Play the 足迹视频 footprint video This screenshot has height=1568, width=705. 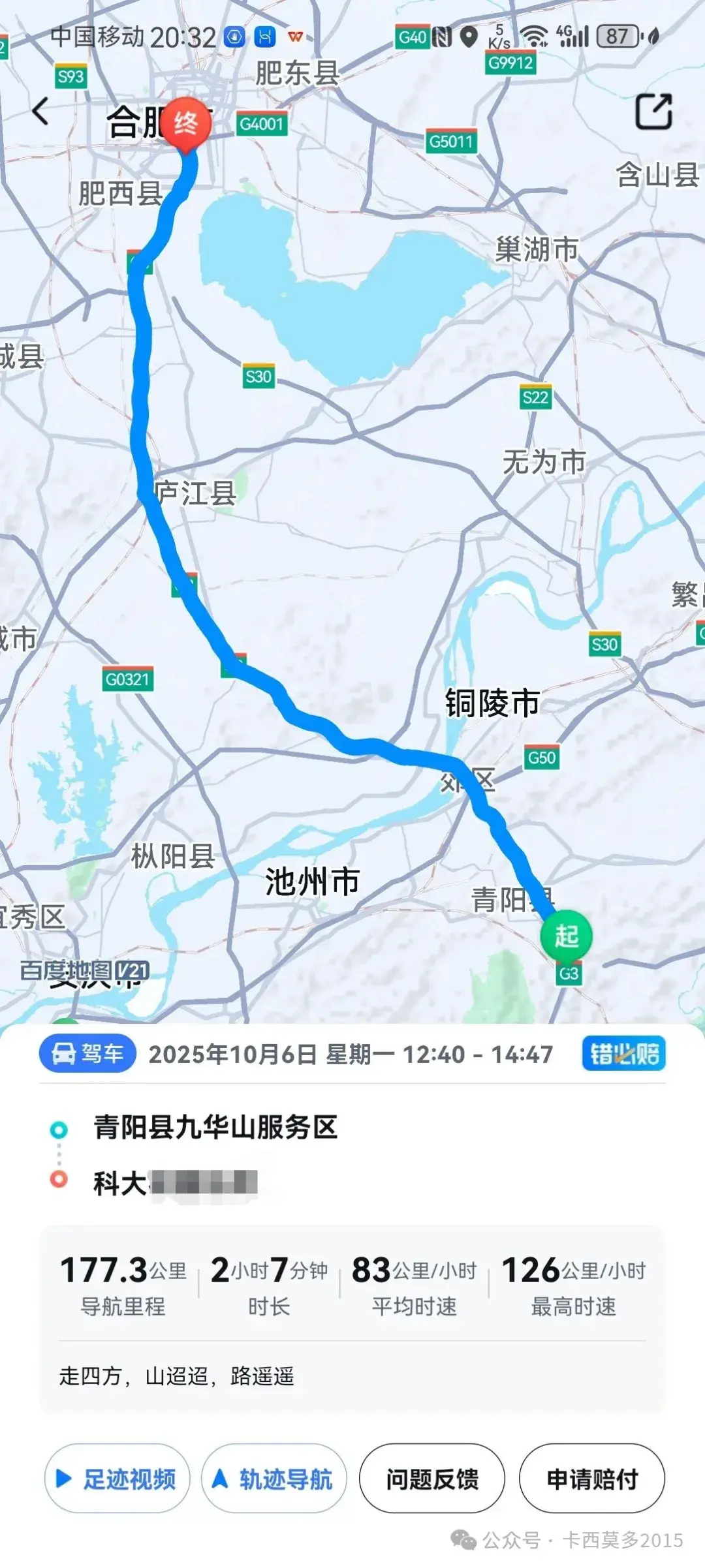117,1479
